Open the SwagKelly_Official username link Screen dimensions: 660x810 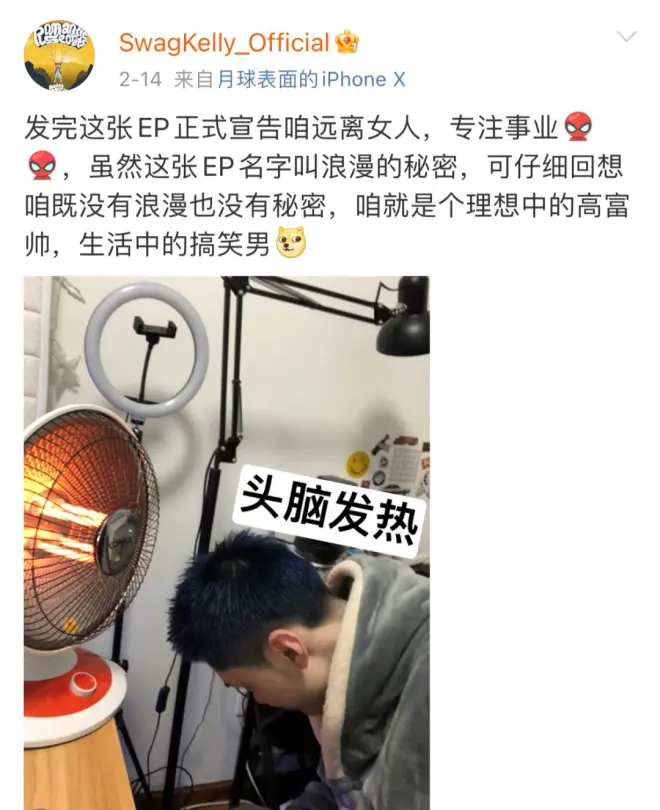(x=223, y=43)
